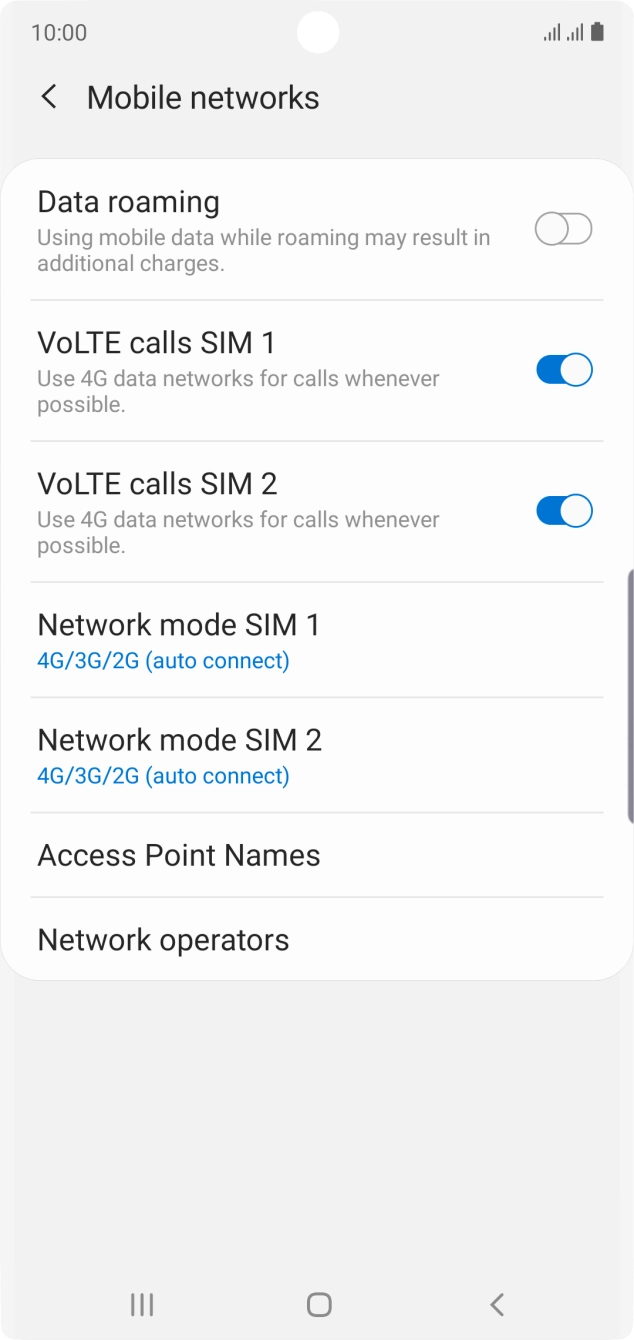
Task: Open Network mode SIM 1 setting
Action: [316, 640]
